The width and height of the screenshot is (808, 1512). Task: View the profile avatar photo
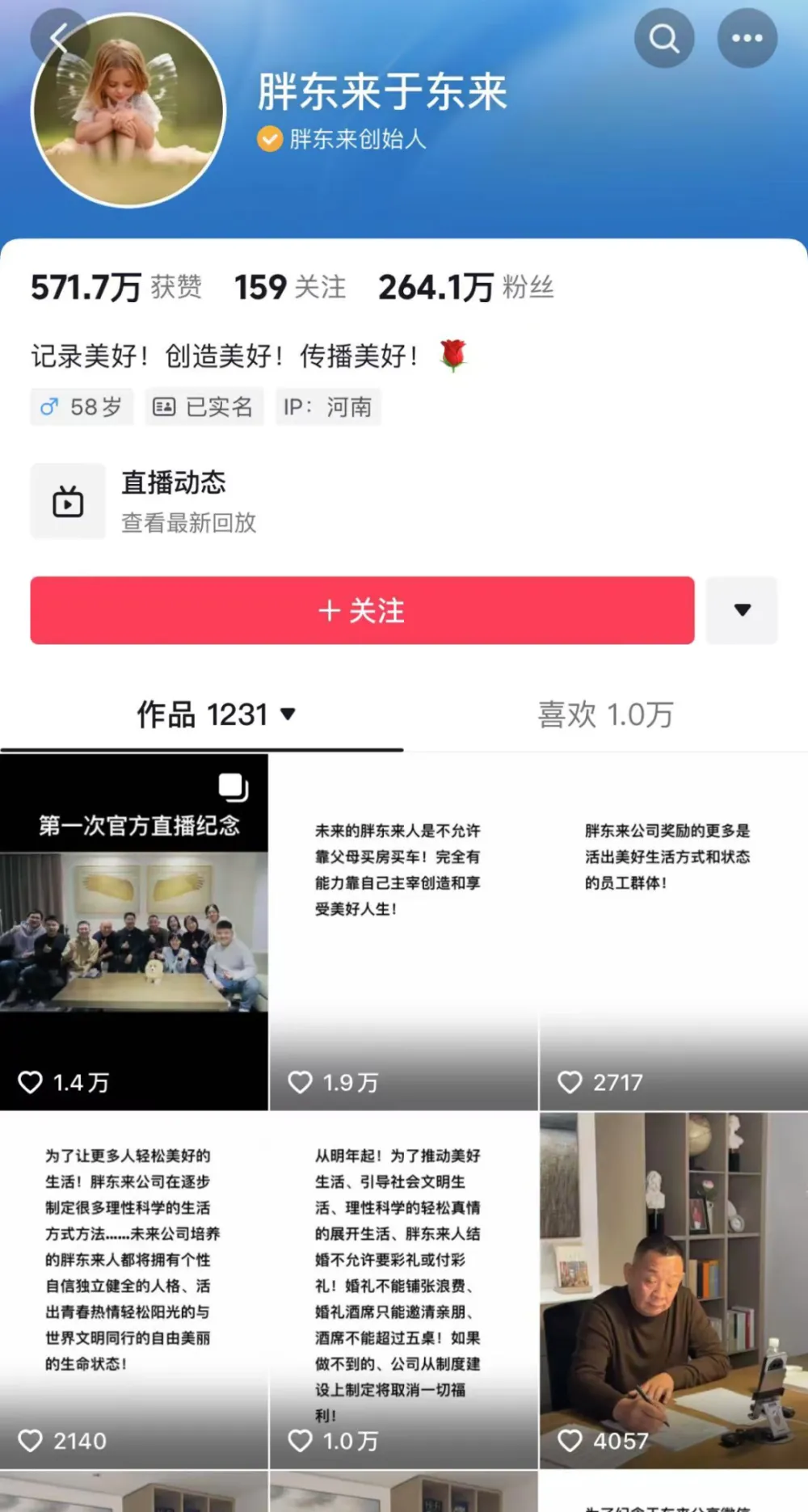point(128,111)
